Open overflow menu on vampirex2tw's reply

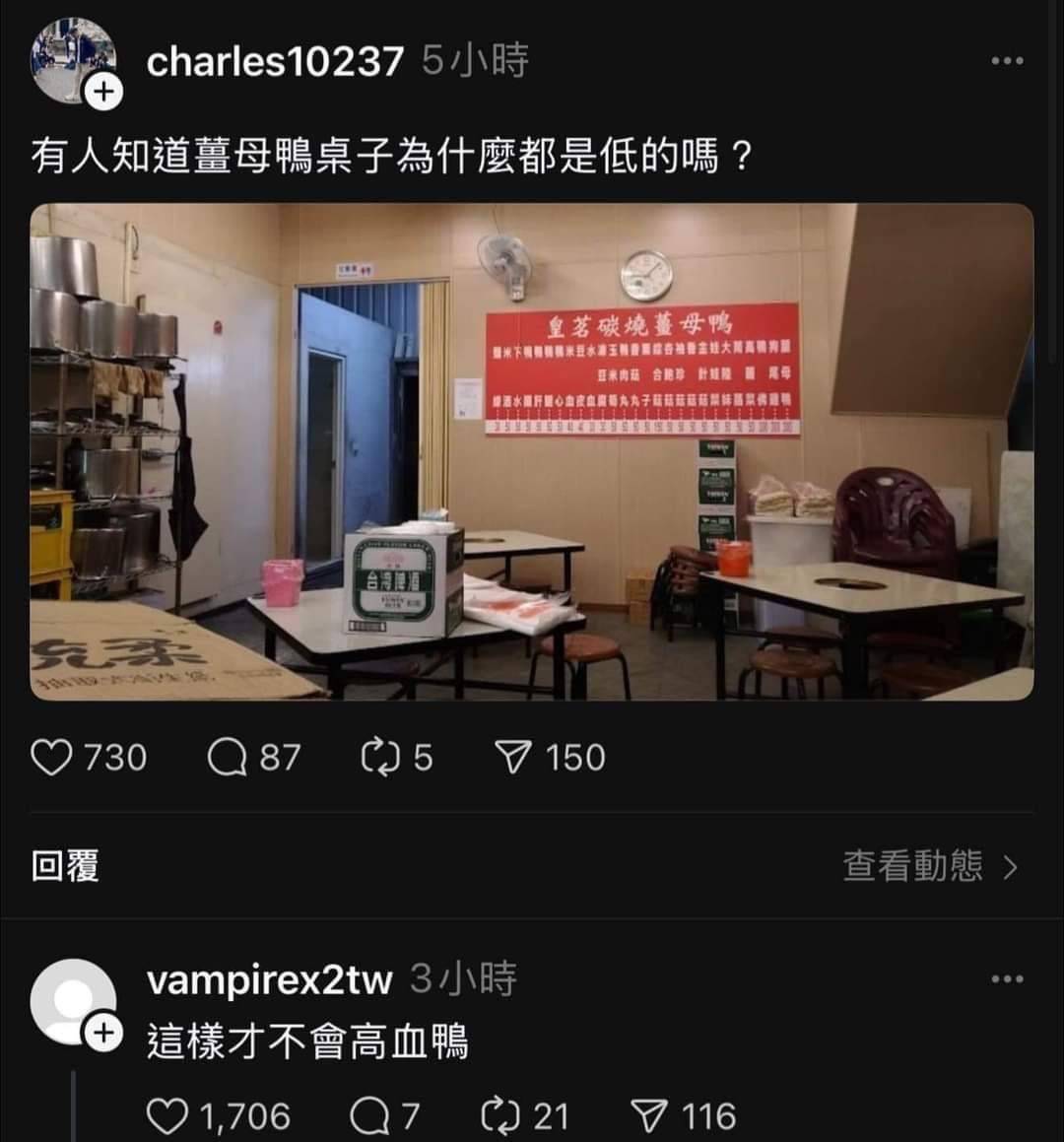(x=1007, y=979)
